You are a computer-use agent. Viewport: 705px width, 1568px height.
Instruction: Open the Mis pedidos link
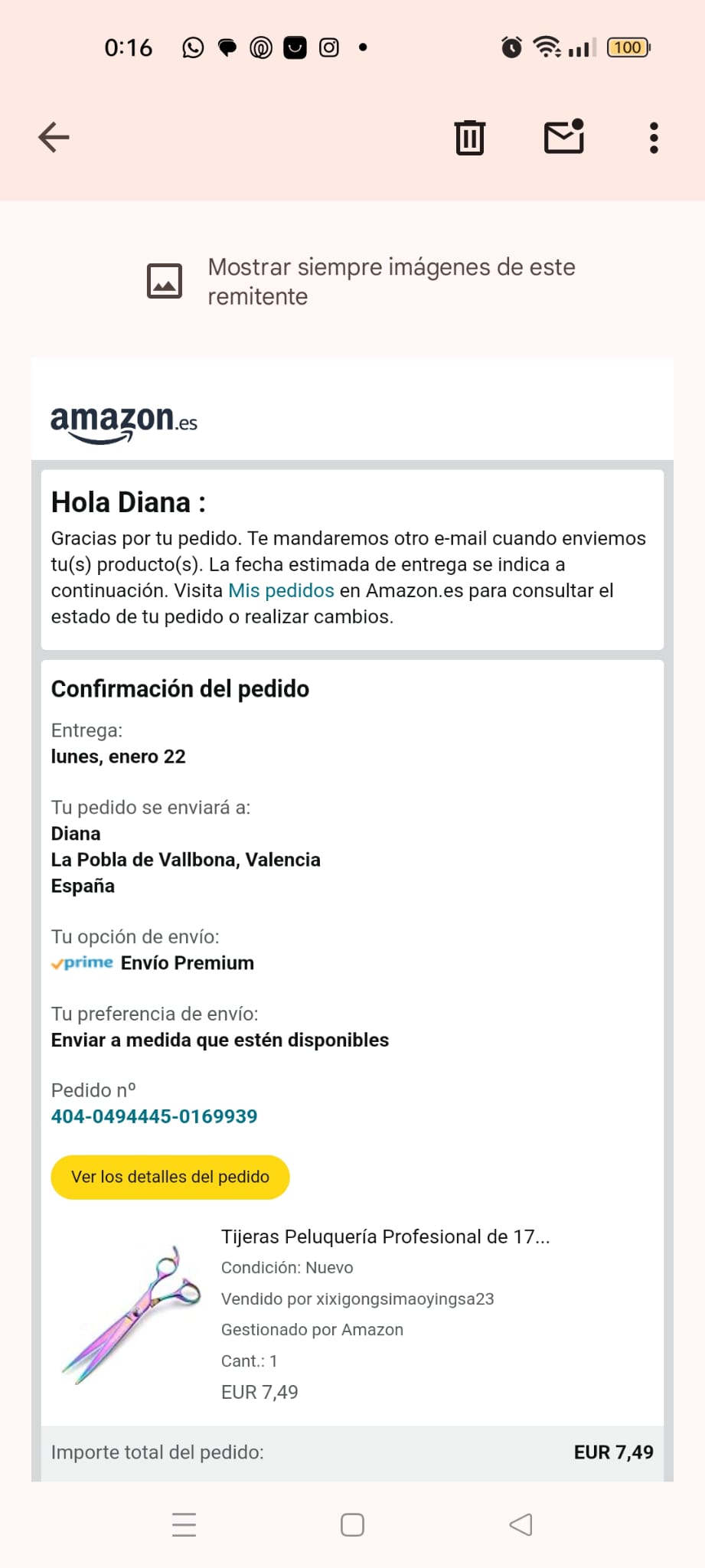tap(281, 590)
